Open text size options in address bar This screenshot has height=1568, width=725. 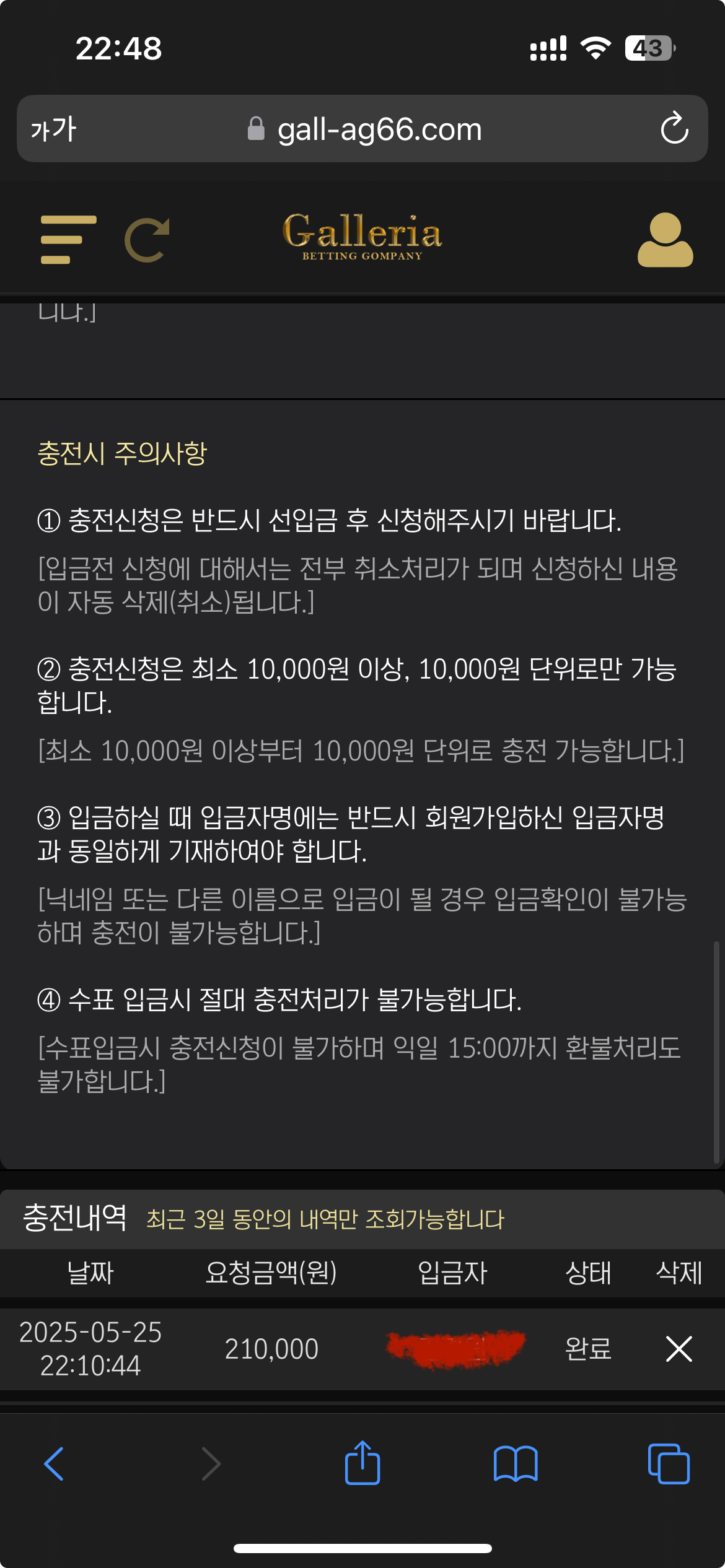53,129
